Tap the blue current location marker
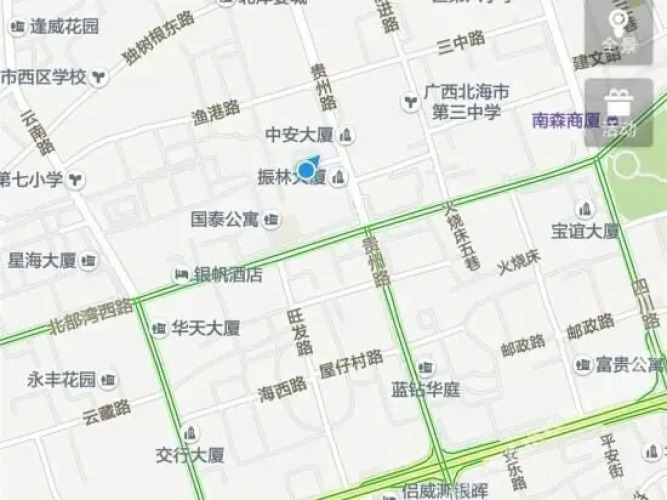The width and height of the screenshot is (667, 500). pyautogui.click(x=306, y=171)
